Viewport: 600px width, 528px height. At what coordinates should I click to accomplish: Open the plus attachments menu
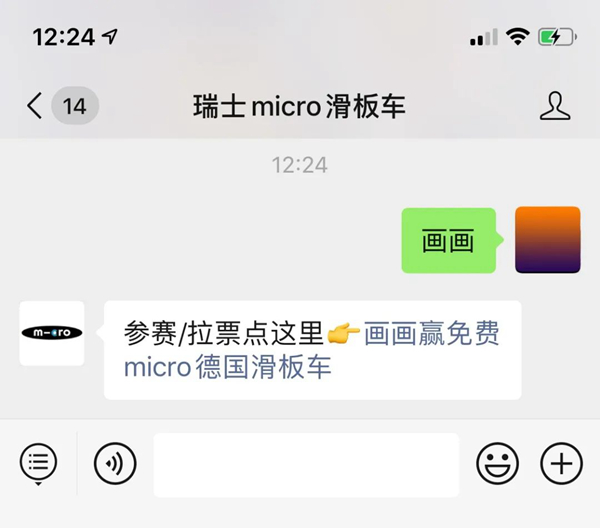coord(561,463)
